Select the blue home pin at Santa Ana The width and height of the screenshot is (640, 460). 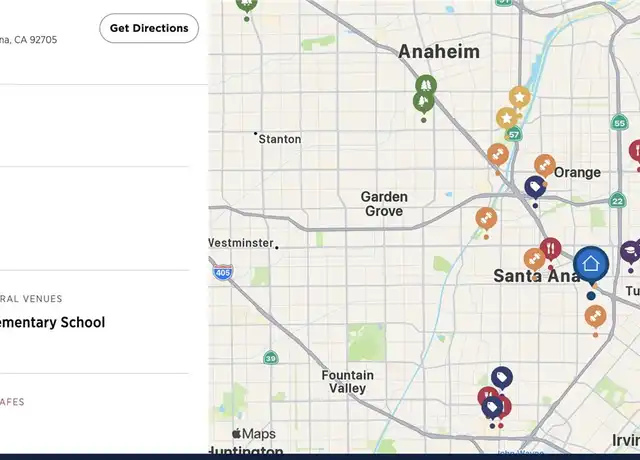click(x=591, y=265)
